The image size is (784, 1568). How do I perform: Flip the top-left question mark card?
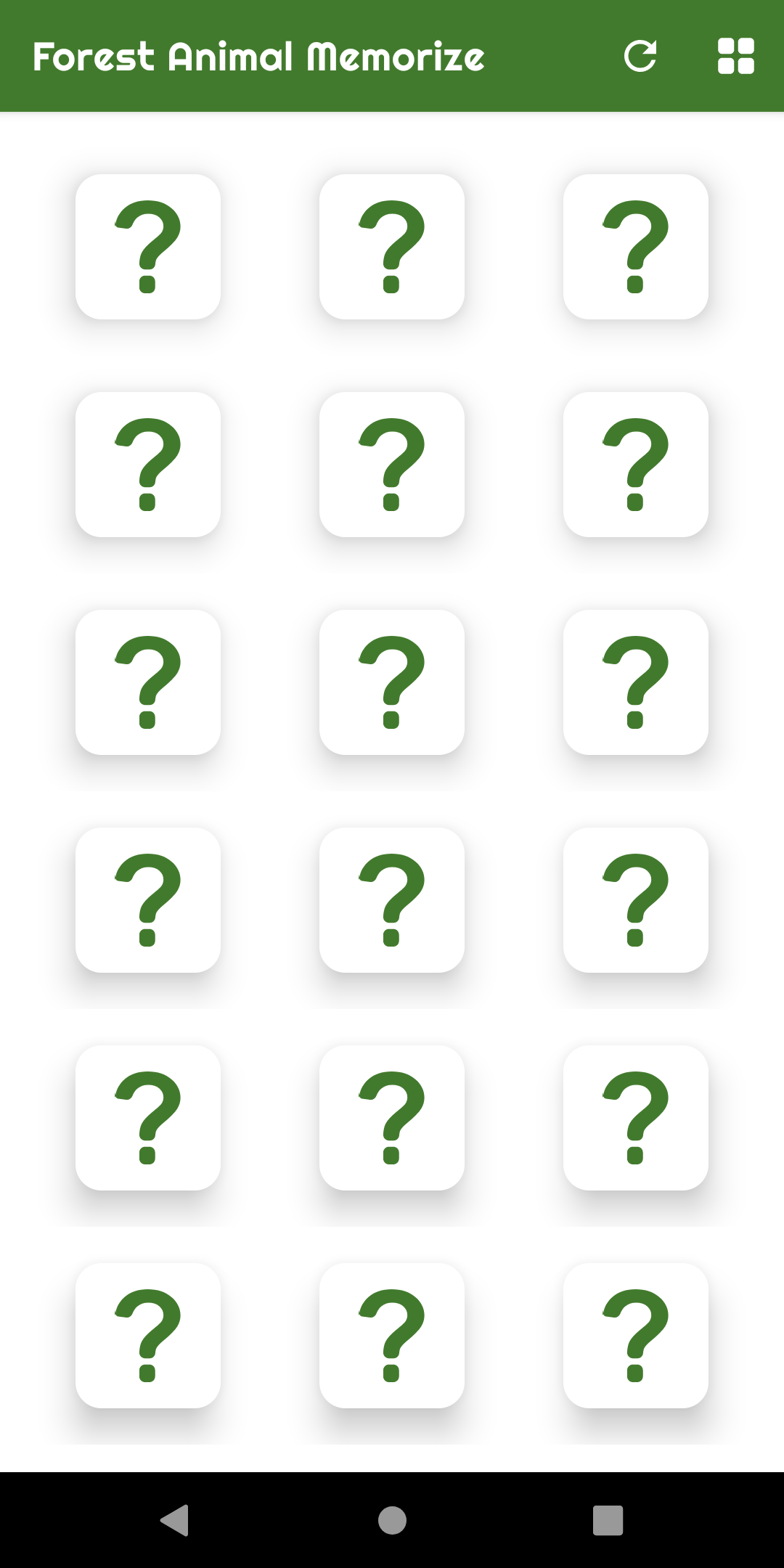(x=148, y=247)
